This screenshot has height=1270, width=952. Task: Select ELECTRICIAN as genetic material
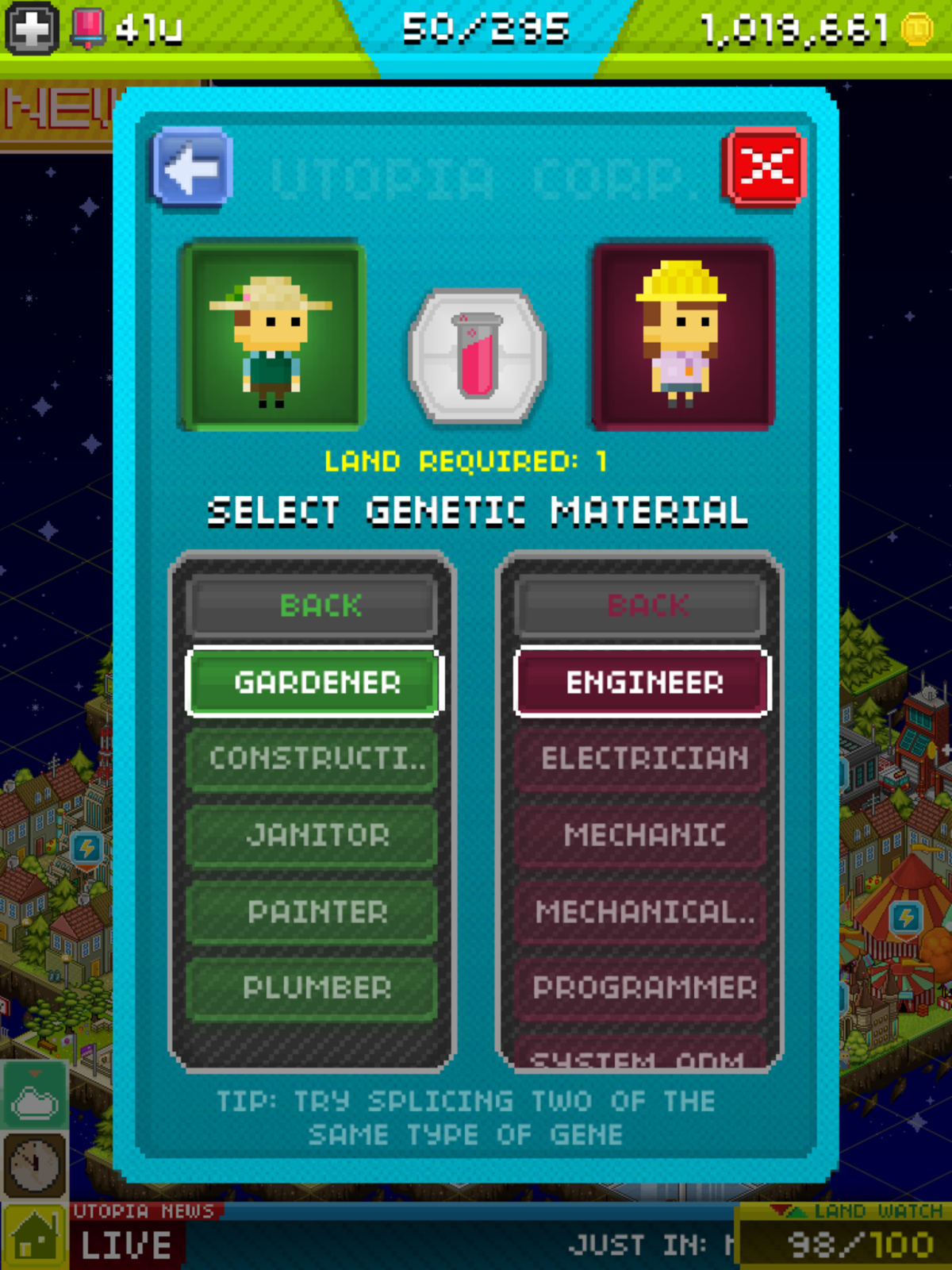641,759
